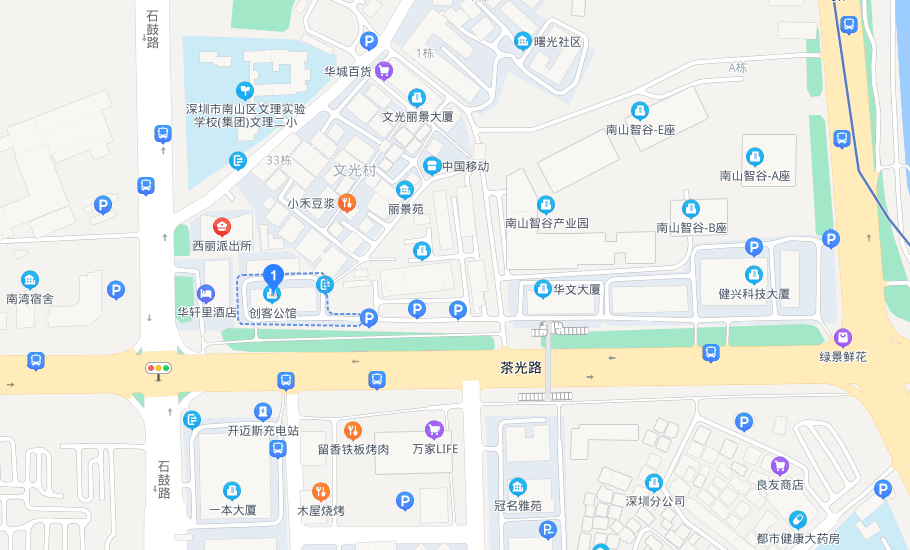Open the 华城百货 shopping marker
This screenshot has height=550, width=910.
(384, 71)
